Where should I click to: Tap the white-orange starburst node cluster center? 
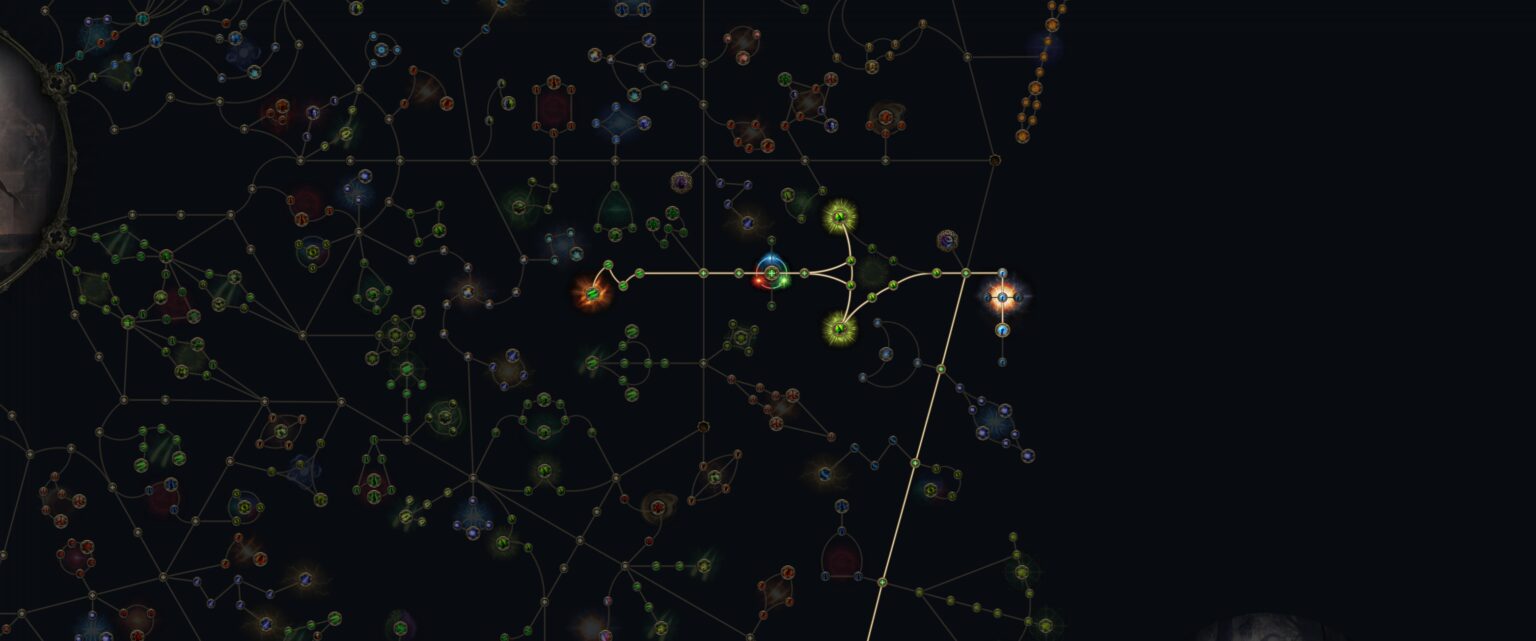tap(1002, 296)
